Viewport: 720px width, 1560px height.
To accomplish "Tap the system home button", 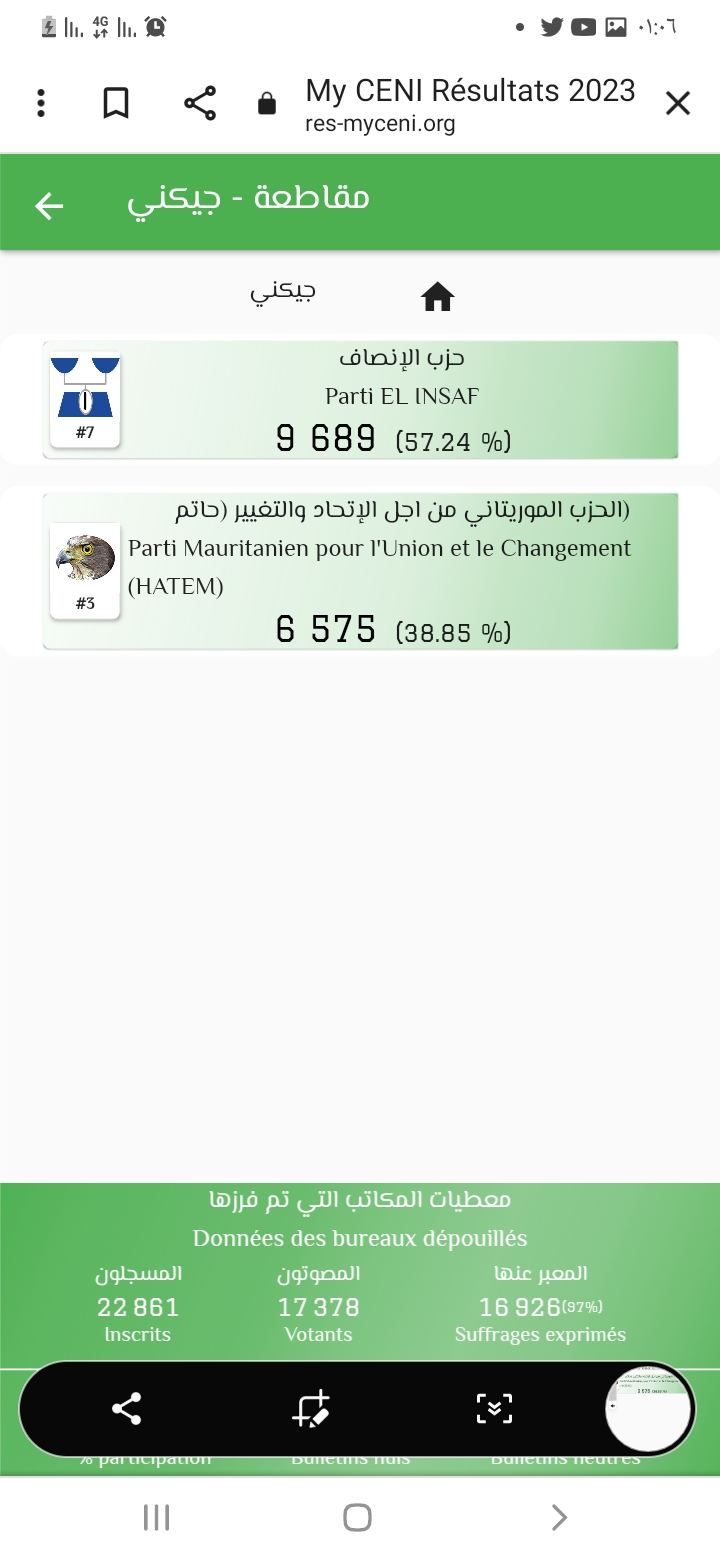I will pos(358,1517).
